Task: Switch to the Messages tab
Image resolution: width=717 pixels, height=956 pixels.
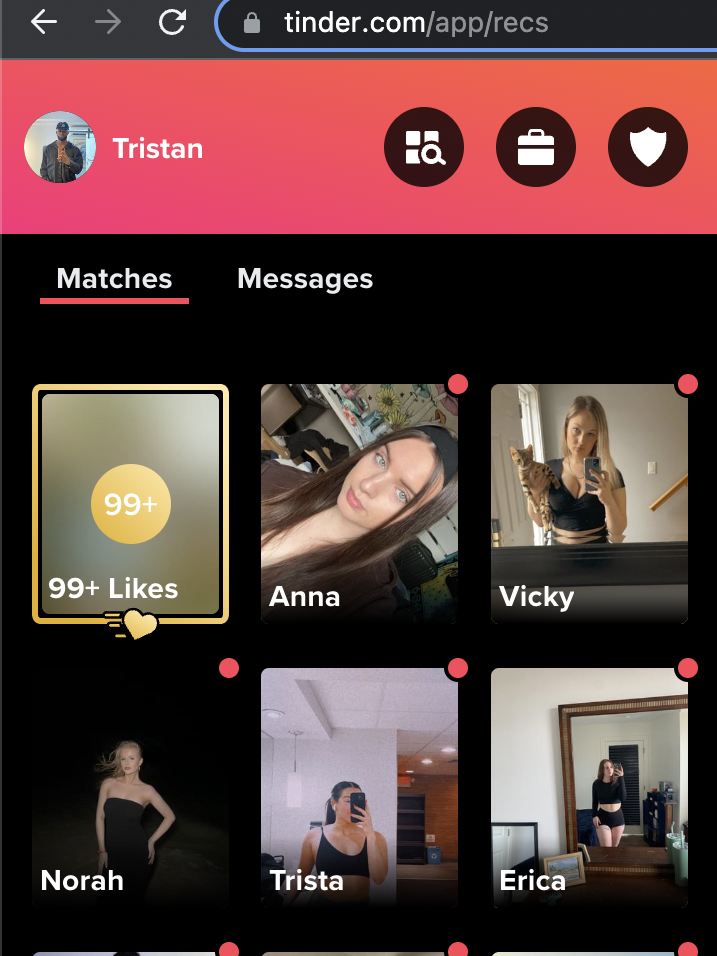Action: pos(305,279)
